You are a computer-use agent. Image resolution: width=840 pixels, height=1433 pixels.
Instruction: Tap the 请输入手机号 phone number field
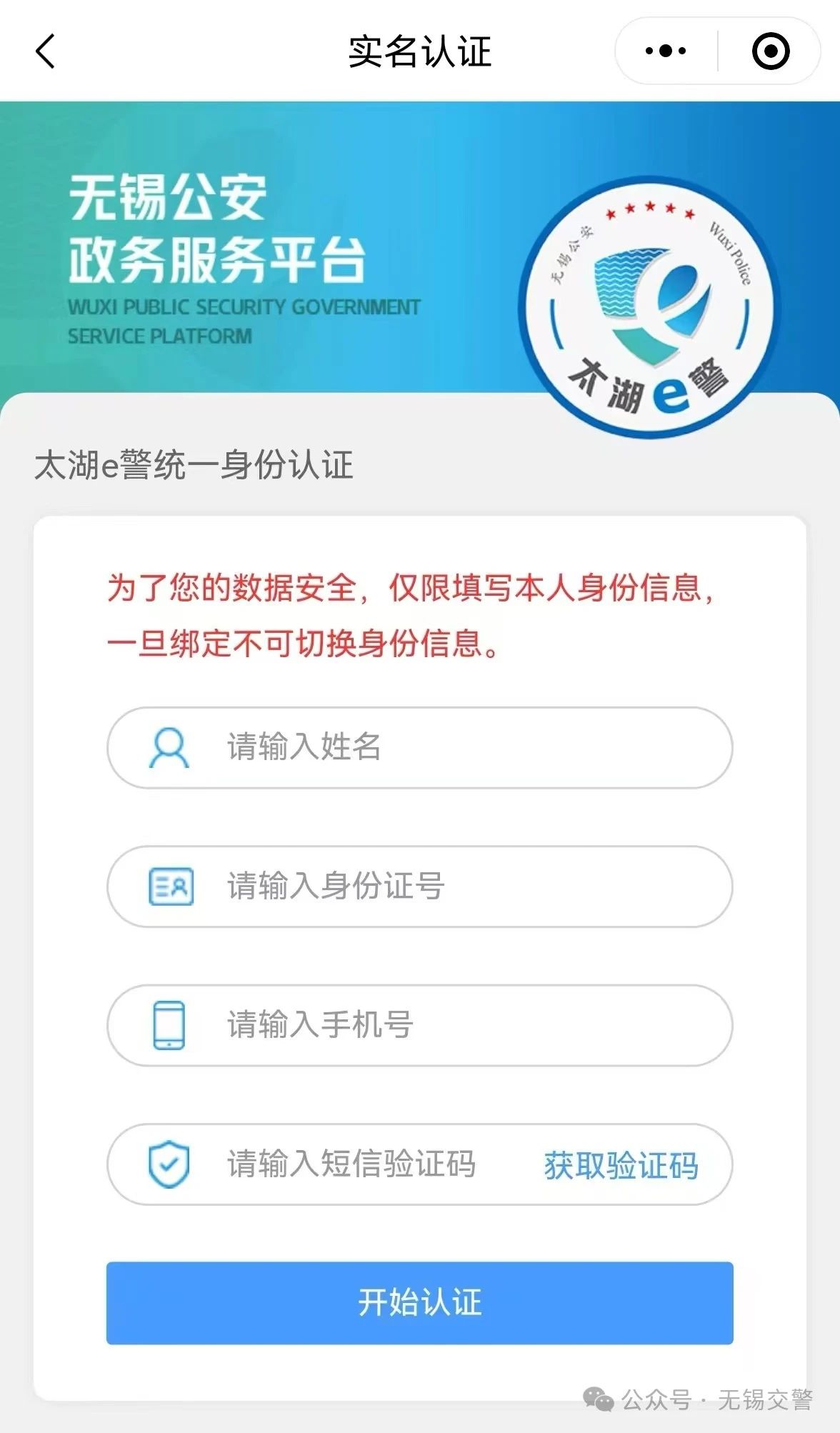click(443, 1025)
